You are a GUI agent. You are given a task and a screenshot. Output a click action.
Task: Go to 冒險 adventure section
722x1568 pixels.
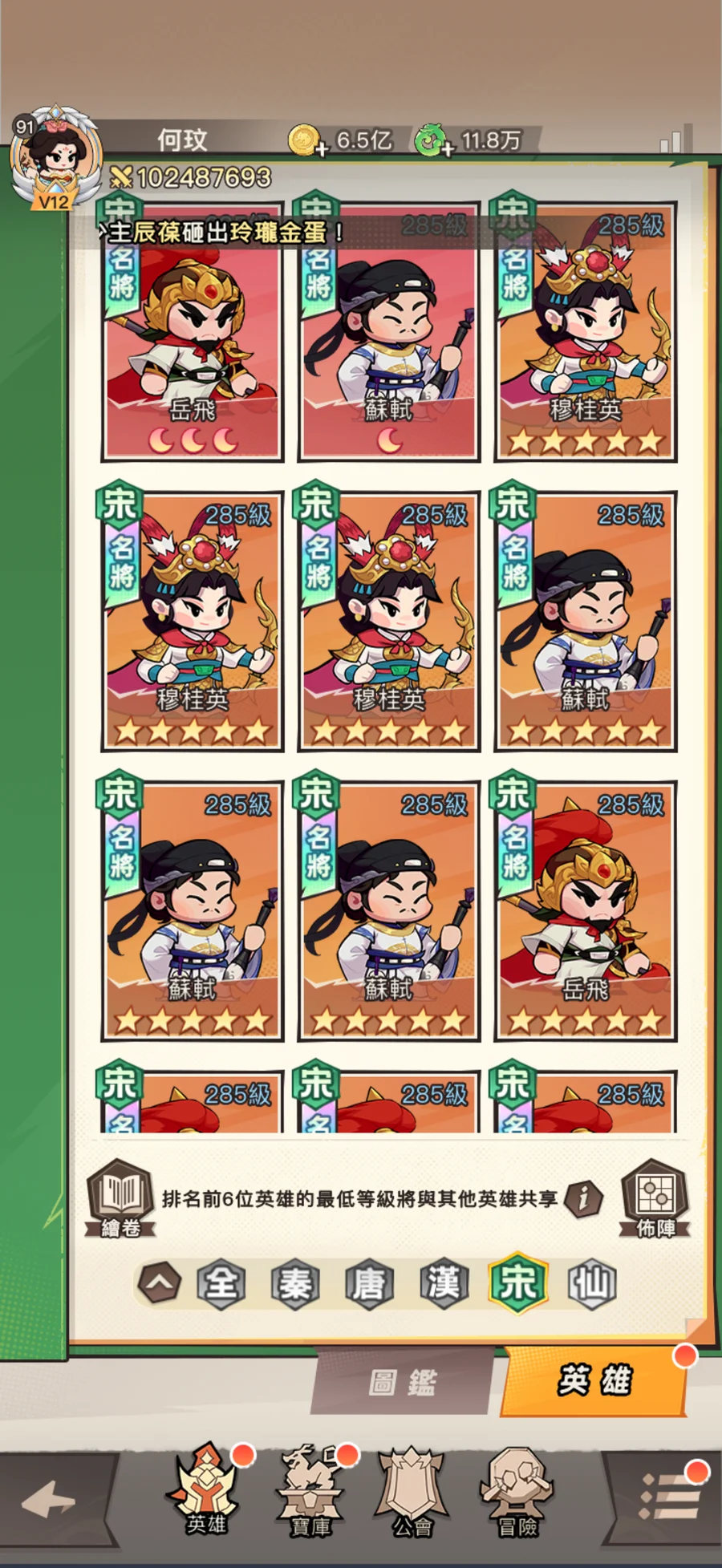pyautogui.click(x=517, y=1493)
